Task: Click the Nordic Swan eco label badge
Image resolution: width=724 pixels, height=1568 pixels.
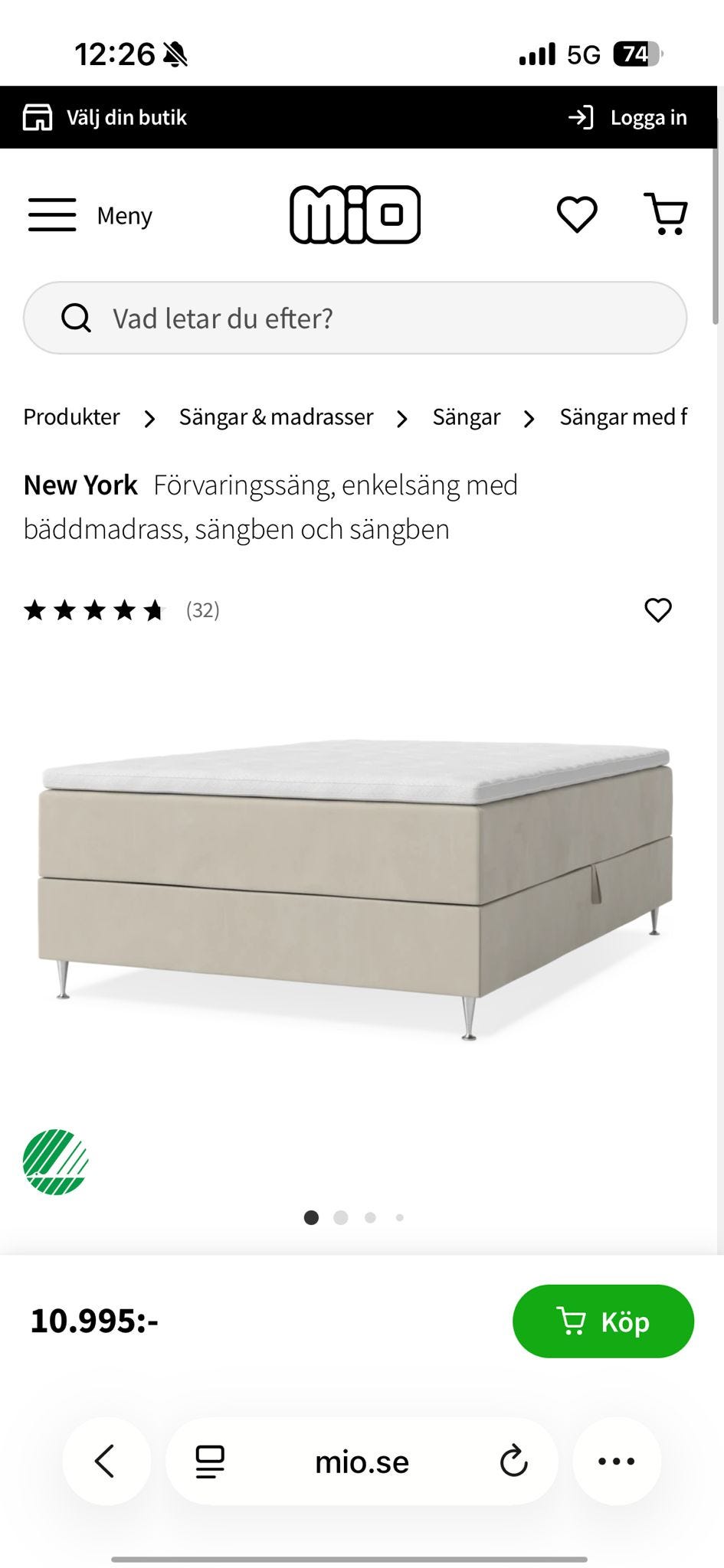Action: (x=54, y=1161)
